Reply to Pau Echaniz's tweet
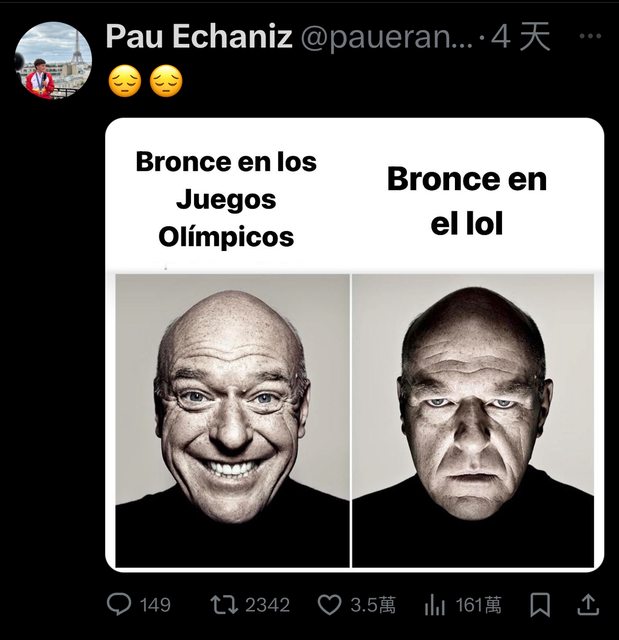This screenshot has width=619, height=640. (119, 604)
